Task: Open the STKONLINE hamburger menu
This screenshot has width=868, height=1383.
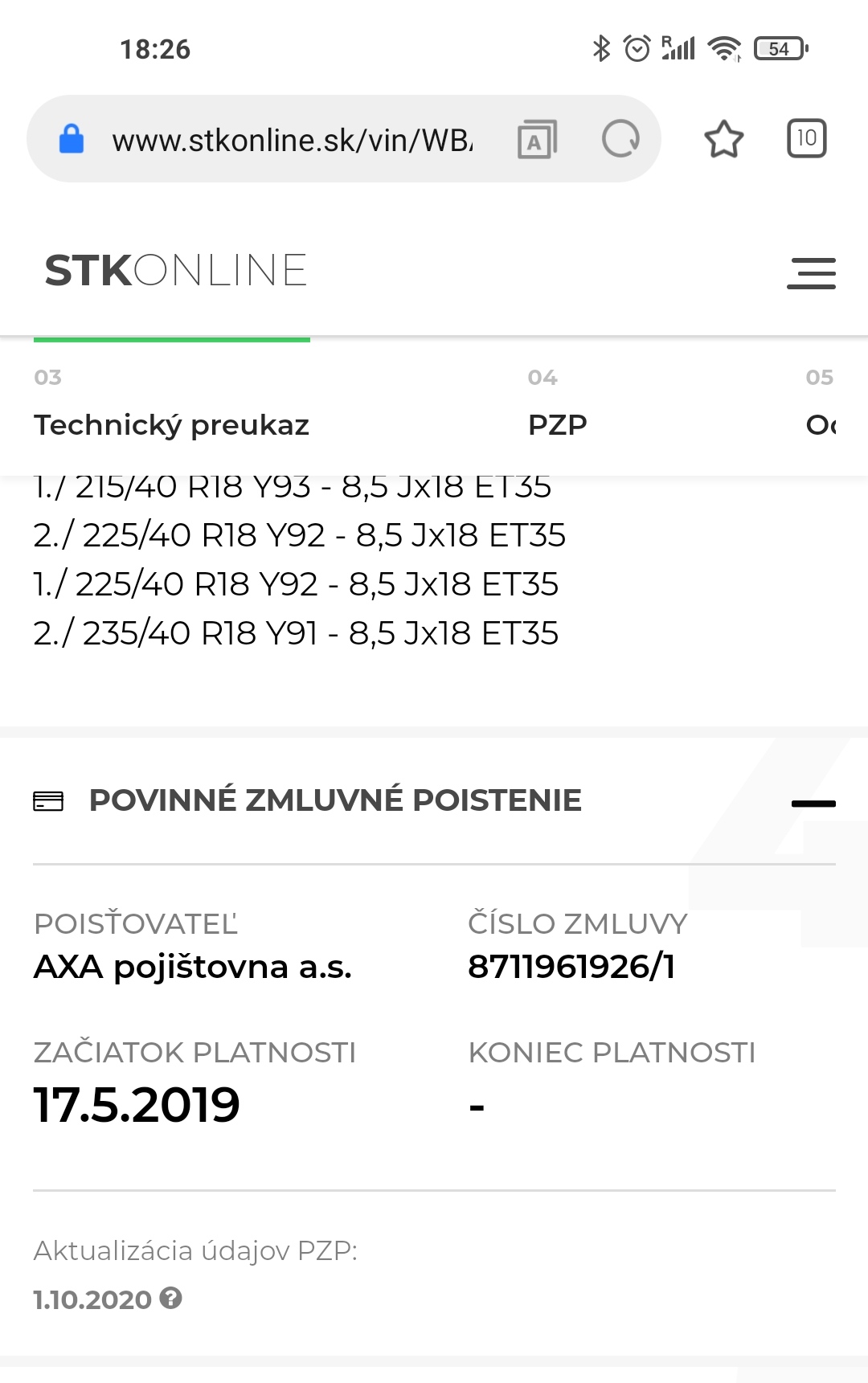Action: coord(811,272)
